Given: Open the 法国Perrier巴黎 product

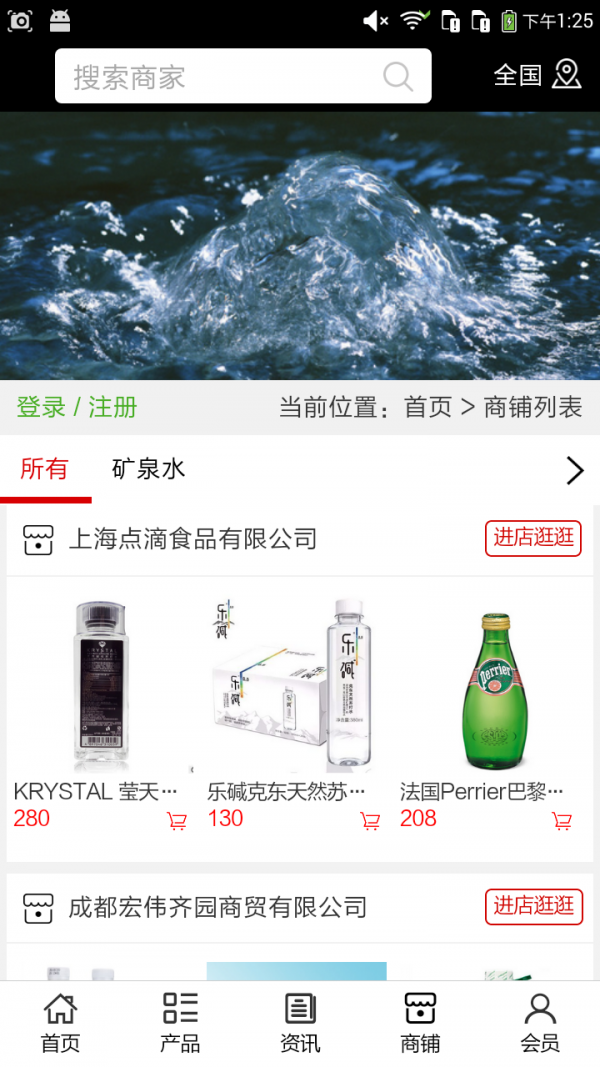Looking at the screenshot, I should pos(487,690).
